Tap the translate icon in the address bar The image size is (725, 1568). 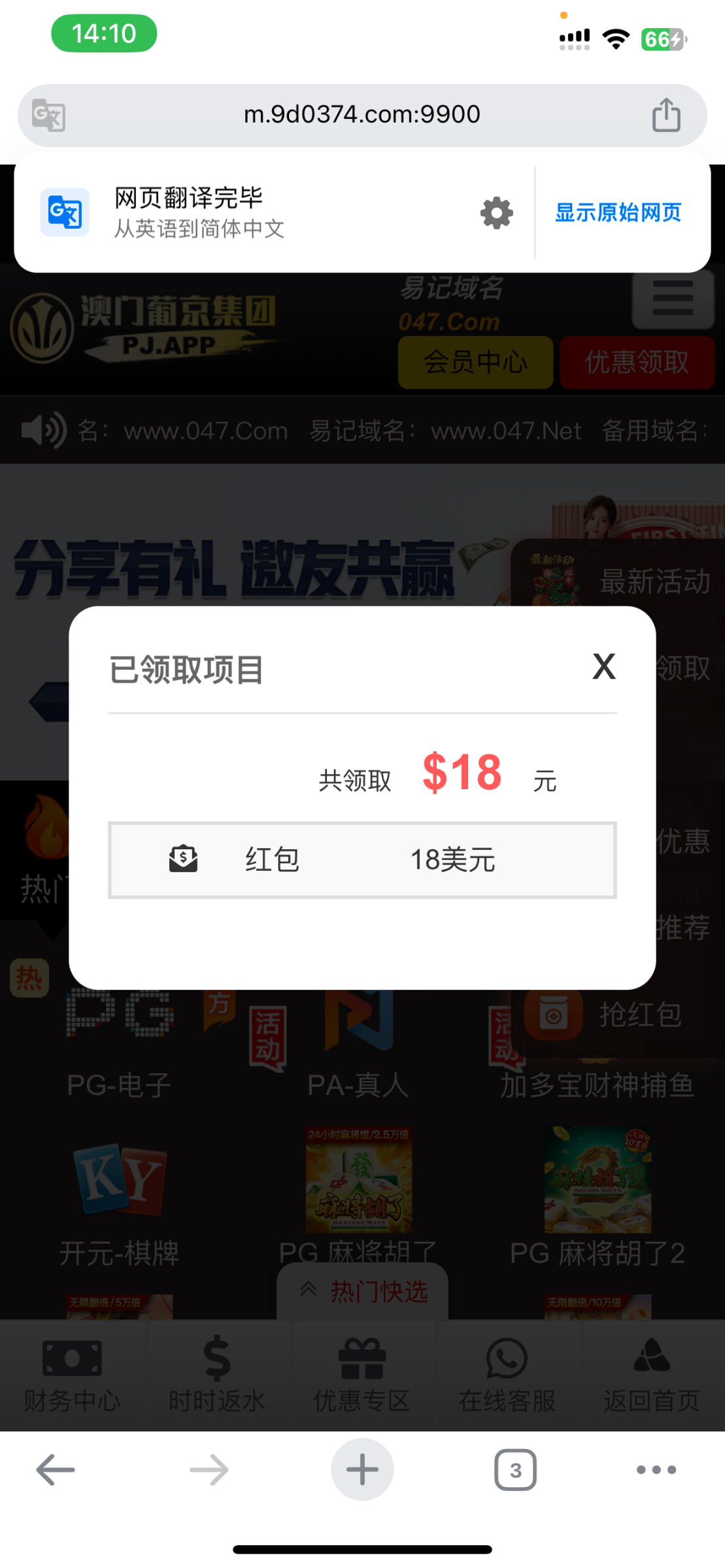[49, 116]
